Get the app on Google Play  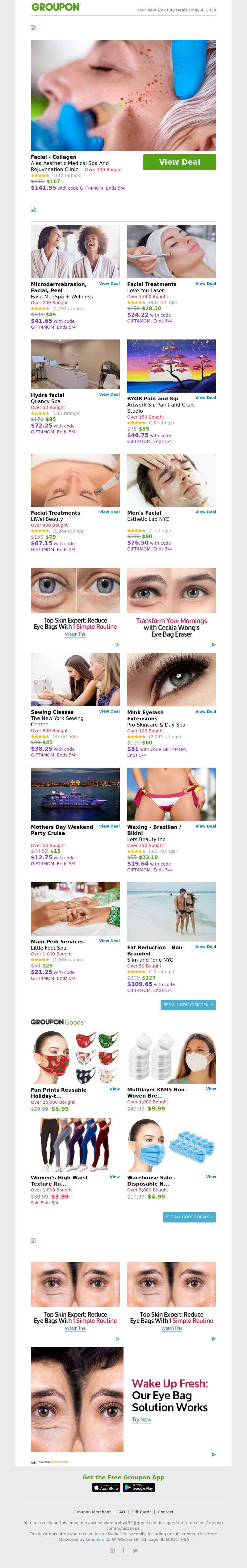tap(139, 1487)
